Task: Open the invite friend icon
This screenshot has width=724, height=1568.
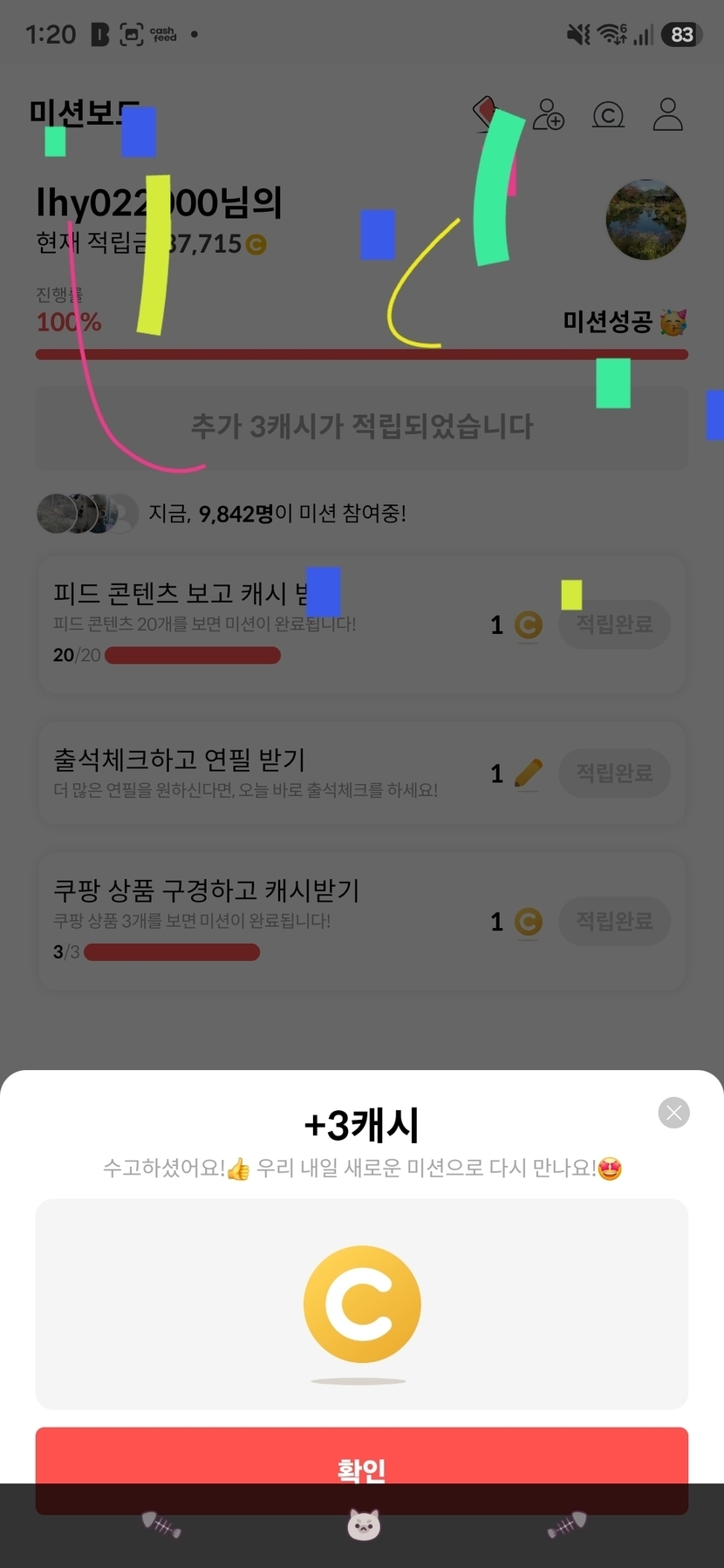Action: point(549,114)
